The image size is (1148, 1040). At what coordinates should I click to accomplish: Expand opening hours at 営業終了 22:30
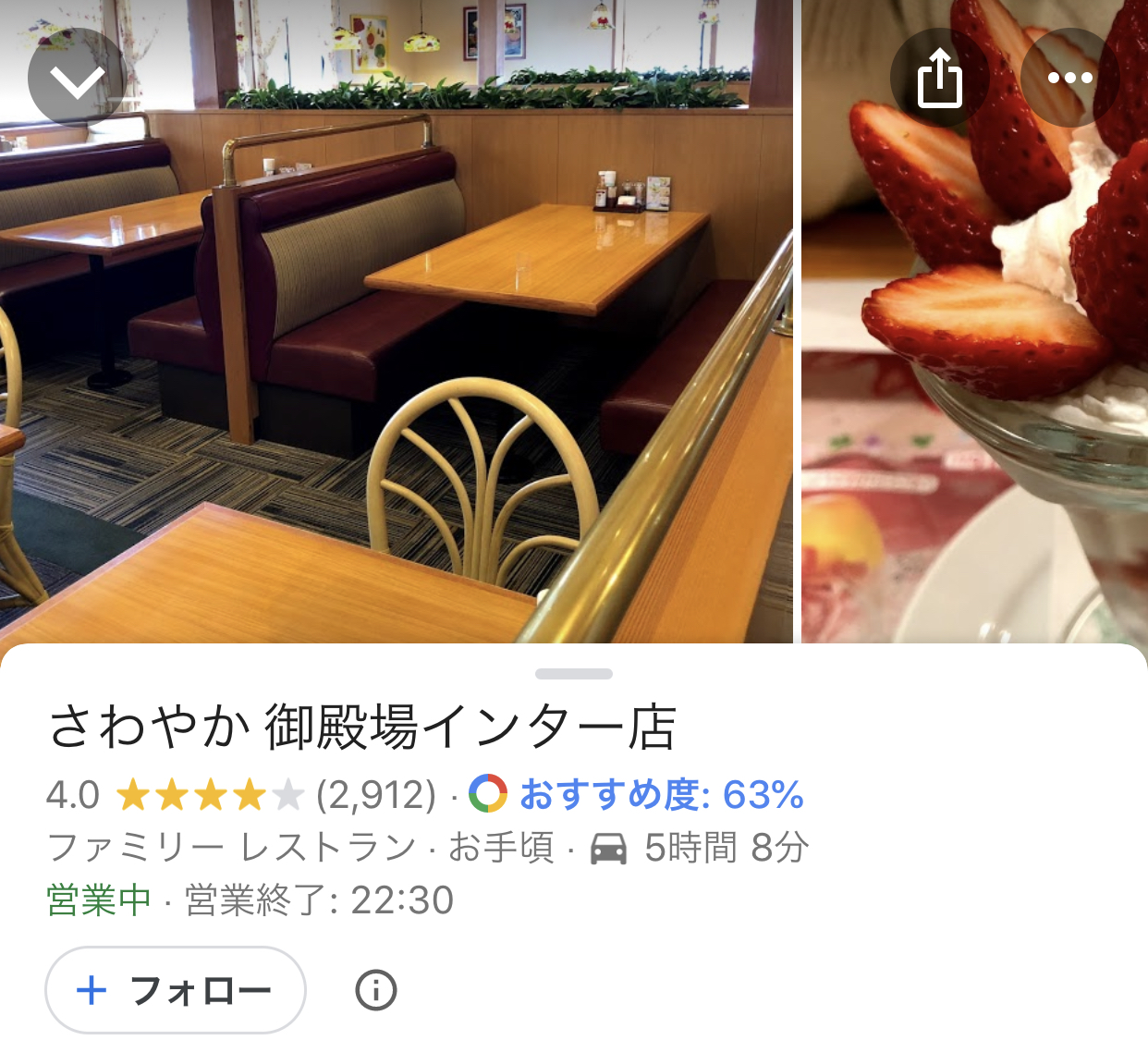pyautogui.click(x=319, y=899)
